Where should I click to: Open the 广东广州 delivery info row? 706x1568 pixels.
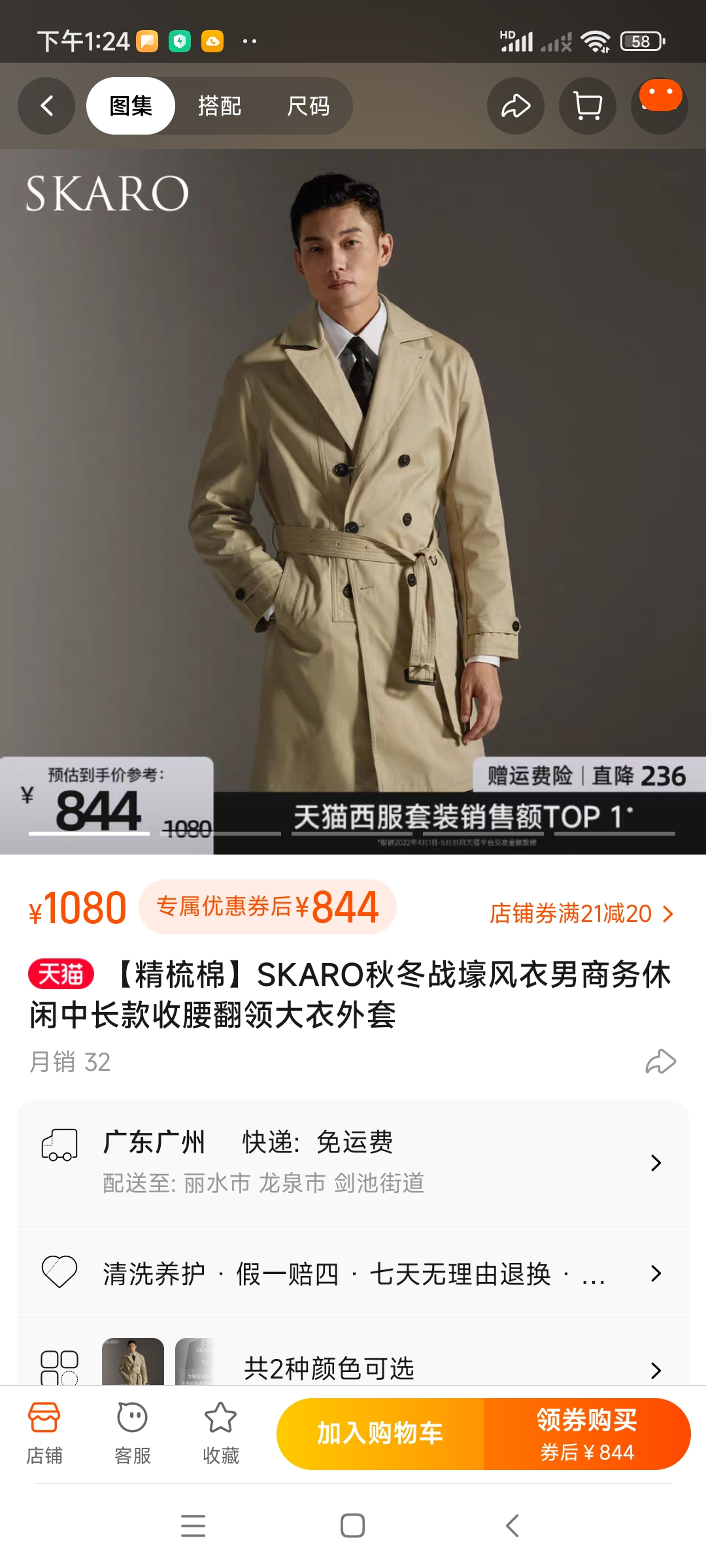pyautogui.click(x=353, y=1162)
